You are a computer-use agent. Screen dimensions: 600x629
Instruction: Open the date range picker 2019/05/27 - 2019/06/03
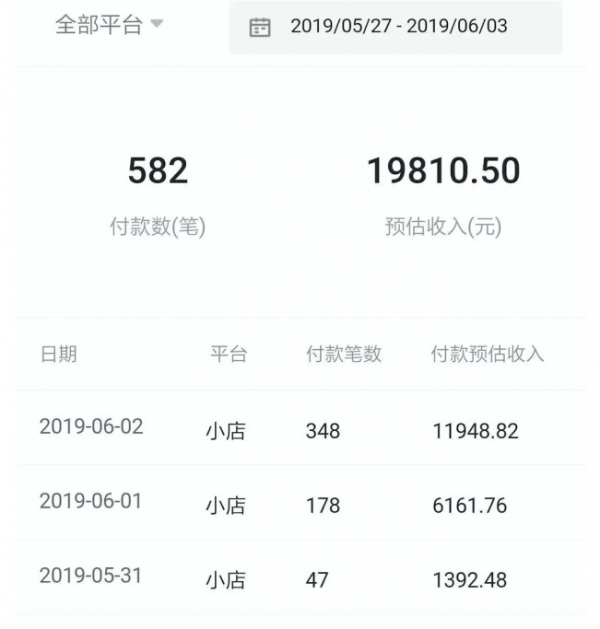(x=397, y=27)
